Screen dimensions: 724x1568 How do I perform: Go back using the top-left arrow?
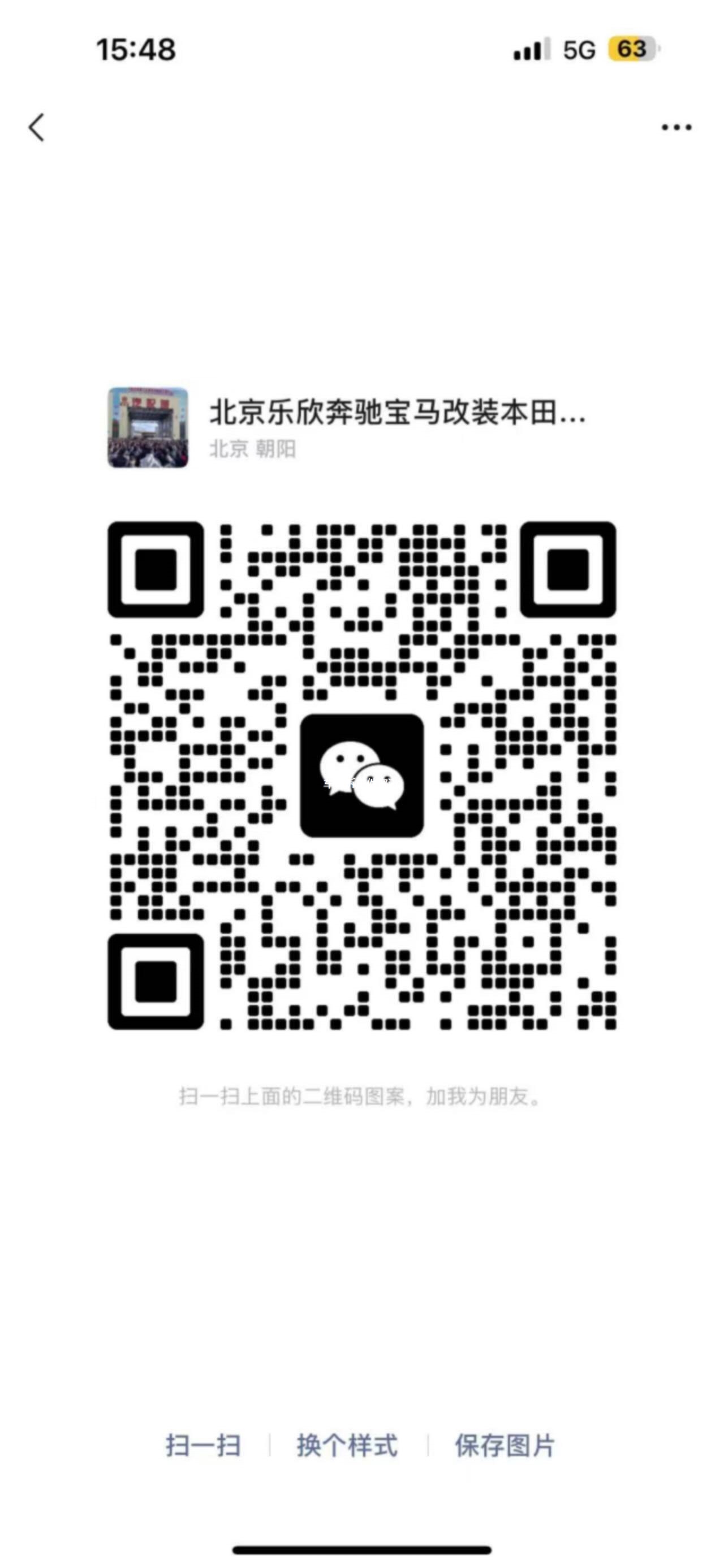coord(37,127)
